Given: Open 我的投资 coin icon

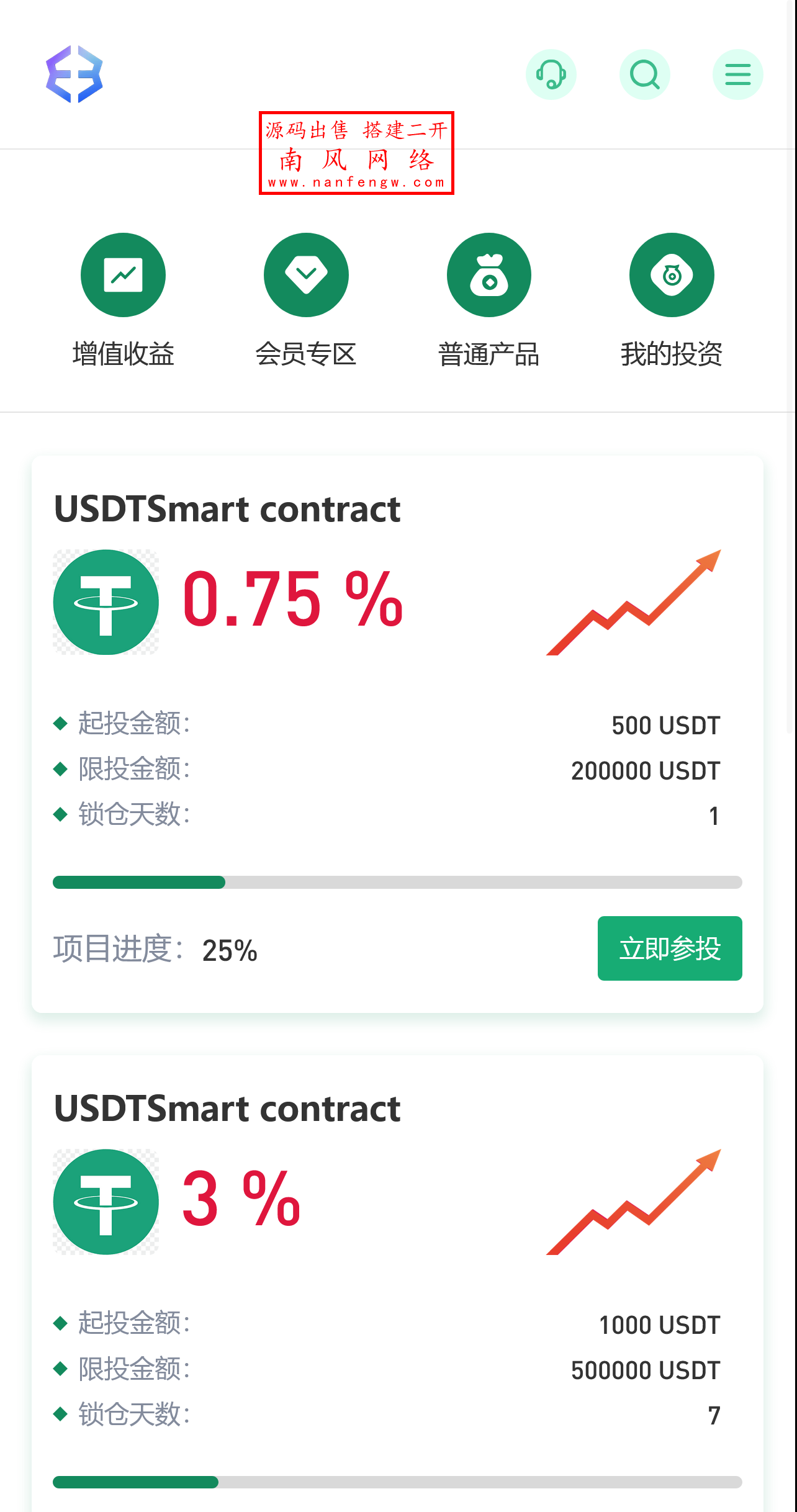Looking at the screenshot, I should [x=671, y=275].
